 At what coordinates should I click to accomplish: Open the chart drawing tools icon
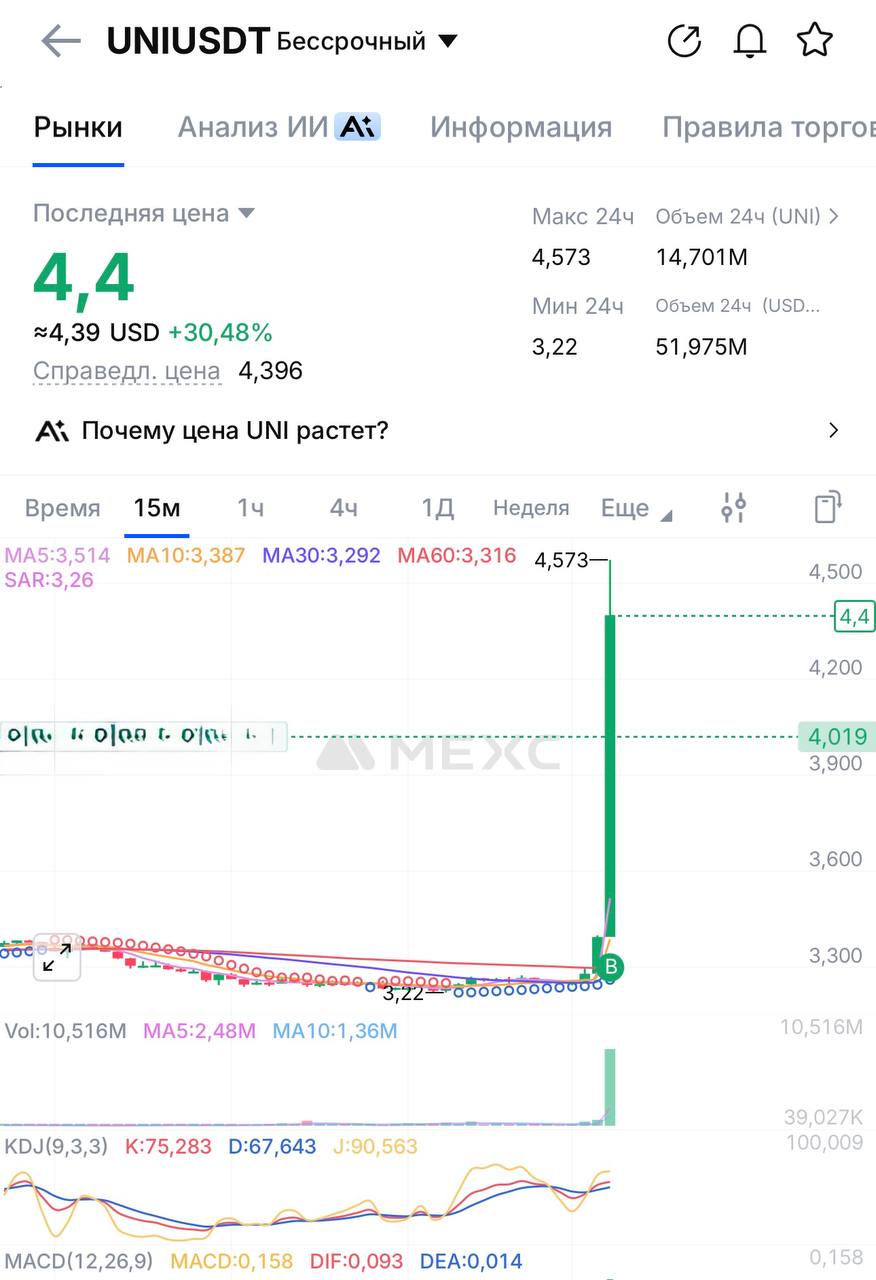[827, 507]
